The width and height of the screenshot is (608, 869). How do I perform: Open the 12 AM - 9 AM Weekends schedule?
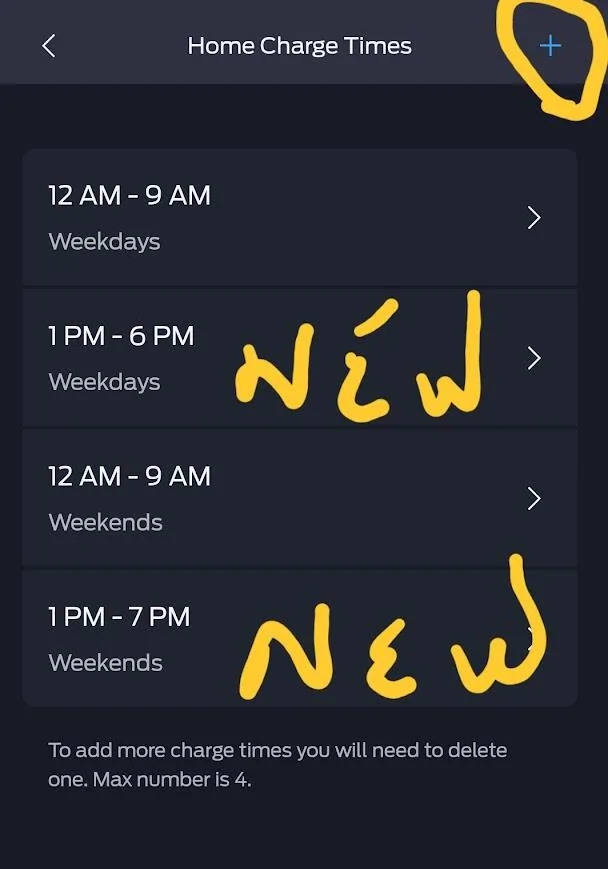coord(299,498)
